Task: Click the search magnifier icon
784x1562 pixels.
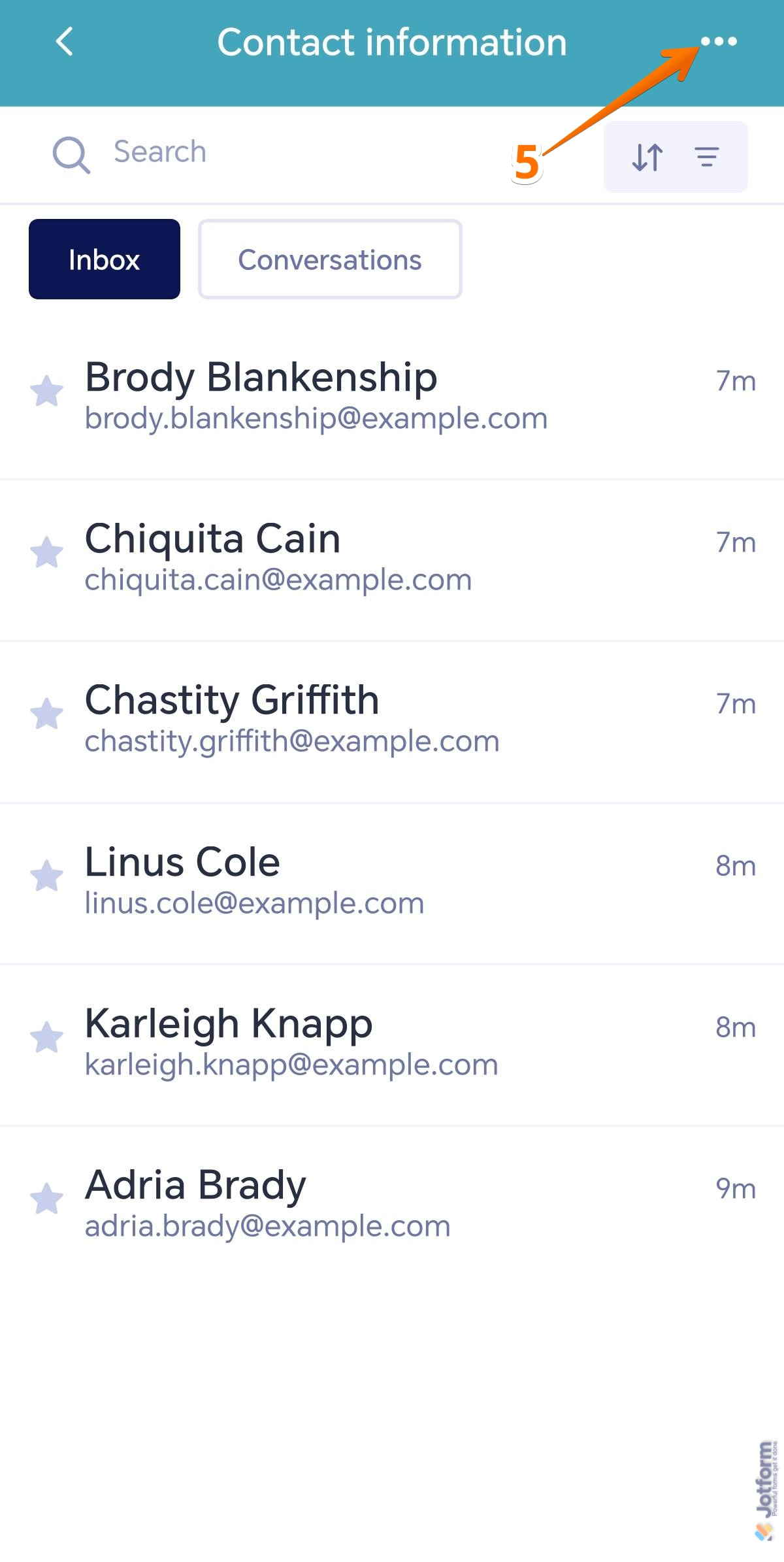Action: tap(72, 155)
